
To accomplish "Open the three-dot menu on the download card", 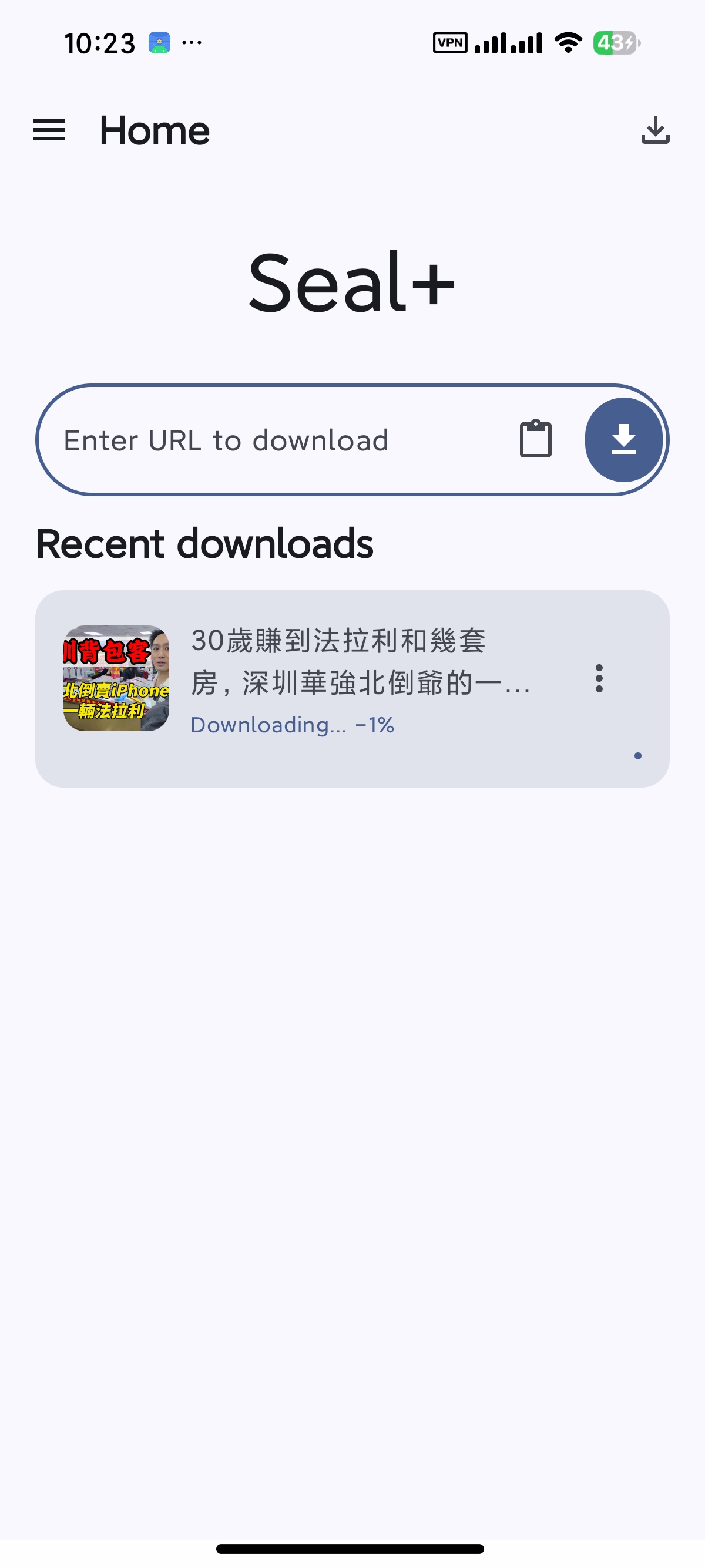I will 599,678.
